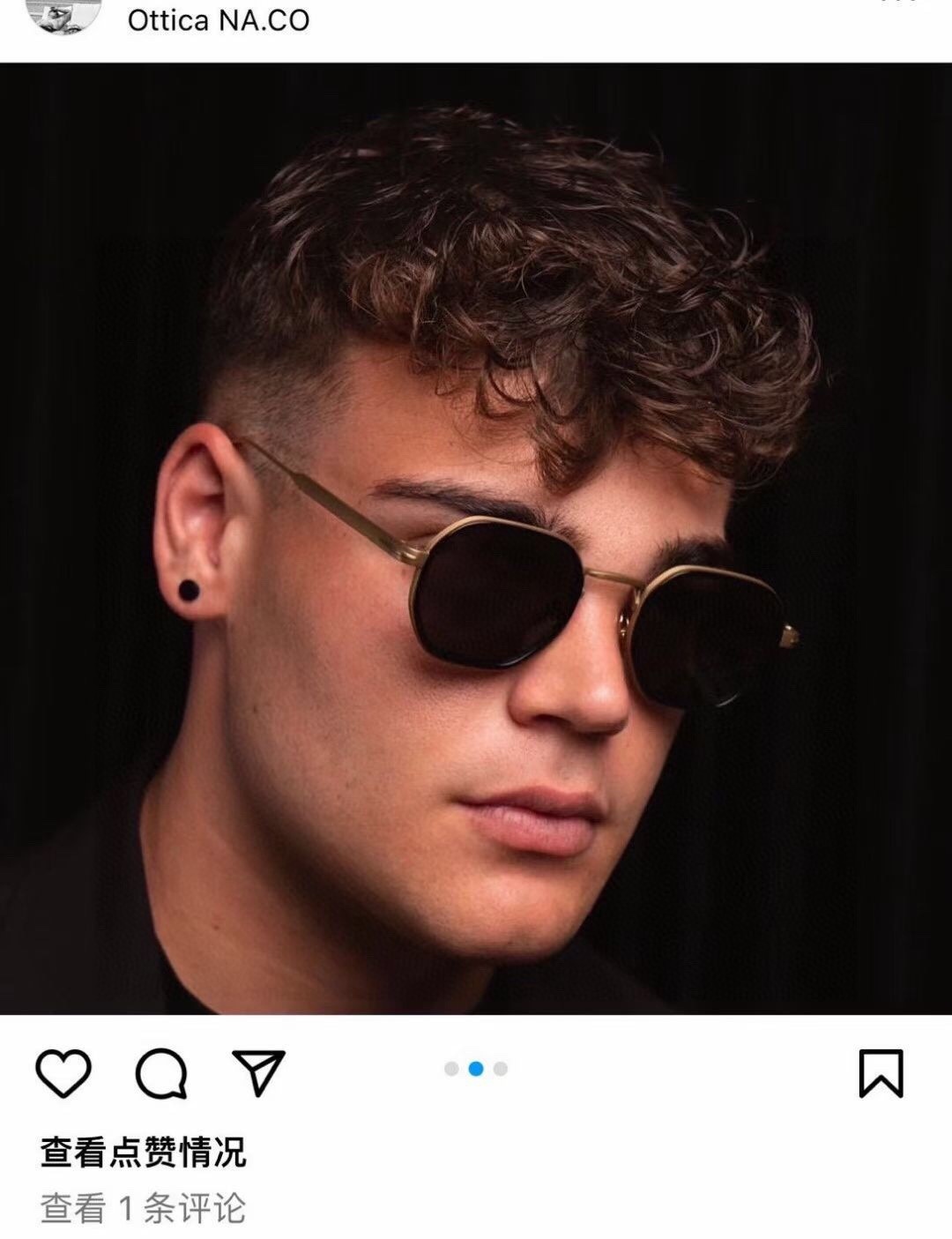The width and height of the screenshot is (952, 1239).
Task: Like the Ottica NA.CO post
Action: click(x=63, y=1073)
